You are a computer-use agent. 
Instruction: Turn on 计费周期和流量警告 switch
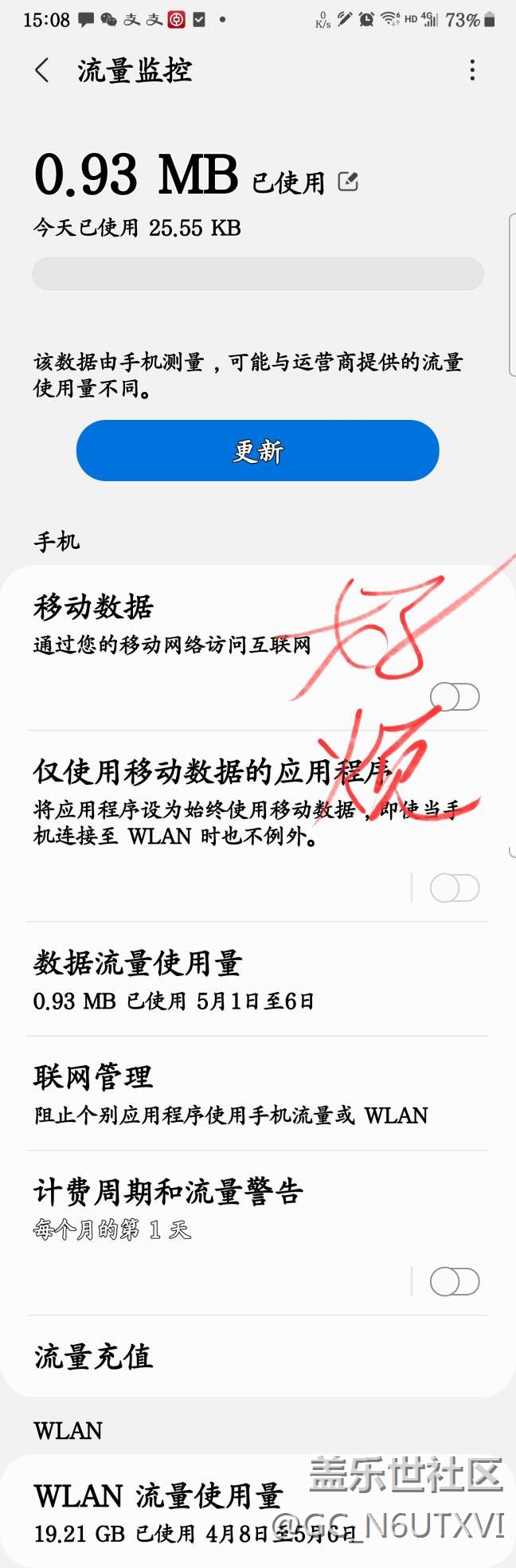455,1282
